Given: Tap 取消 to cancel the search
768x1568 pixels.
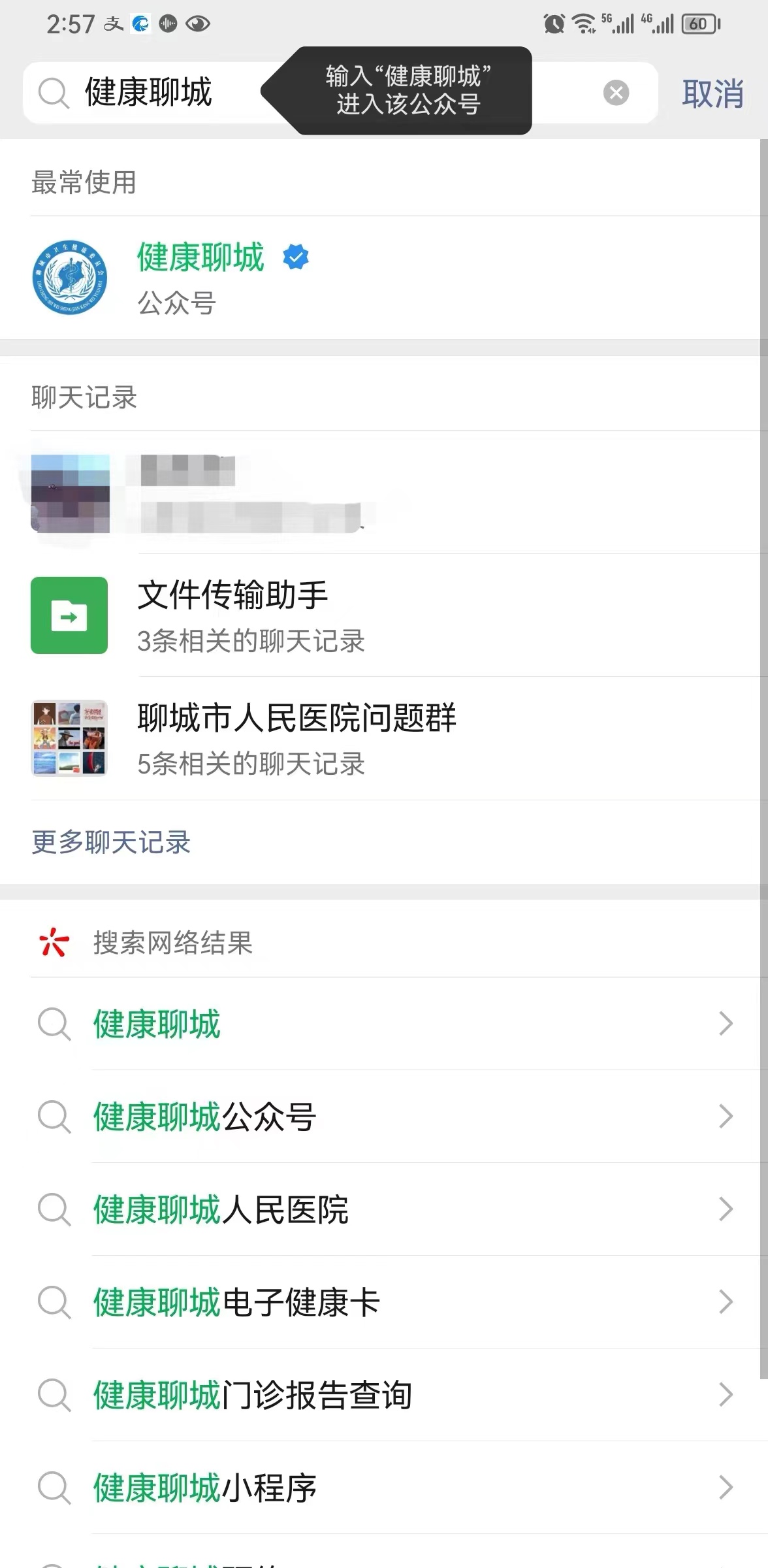Looking at the screenshot, I should coord(712,93).
